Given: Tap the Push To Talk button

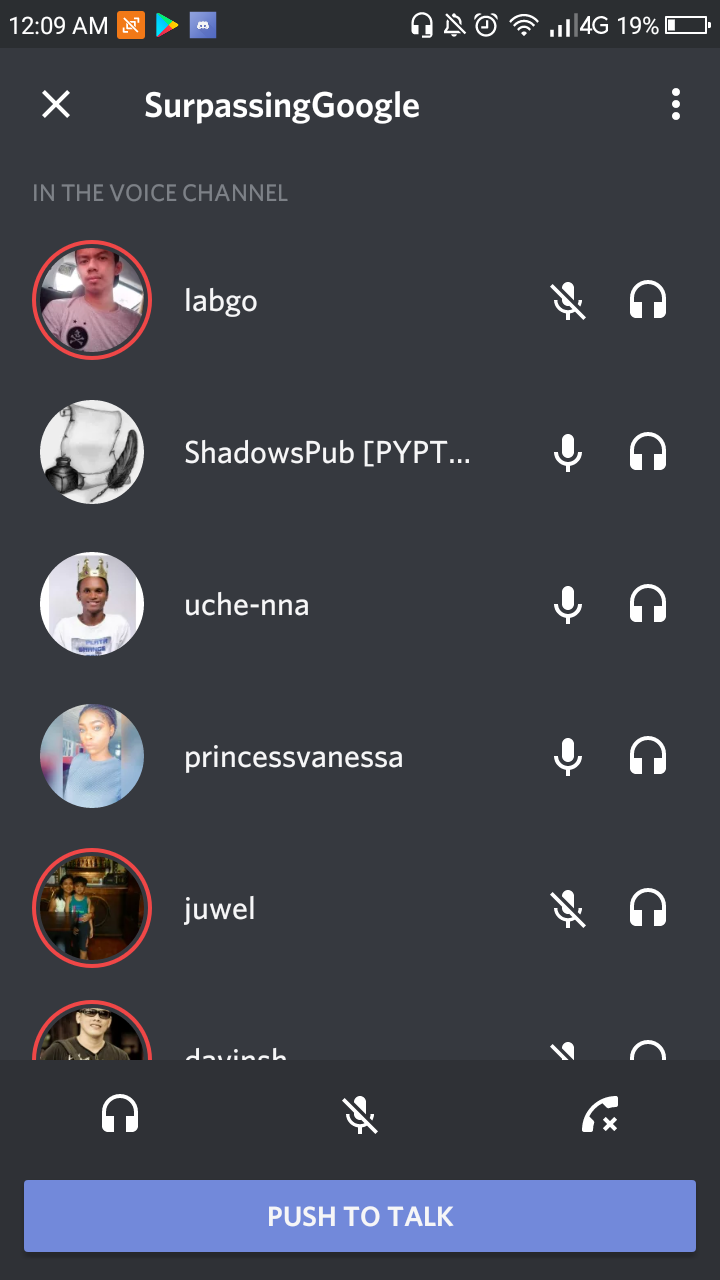Looking at the screenshot, I should [360, 1216].
